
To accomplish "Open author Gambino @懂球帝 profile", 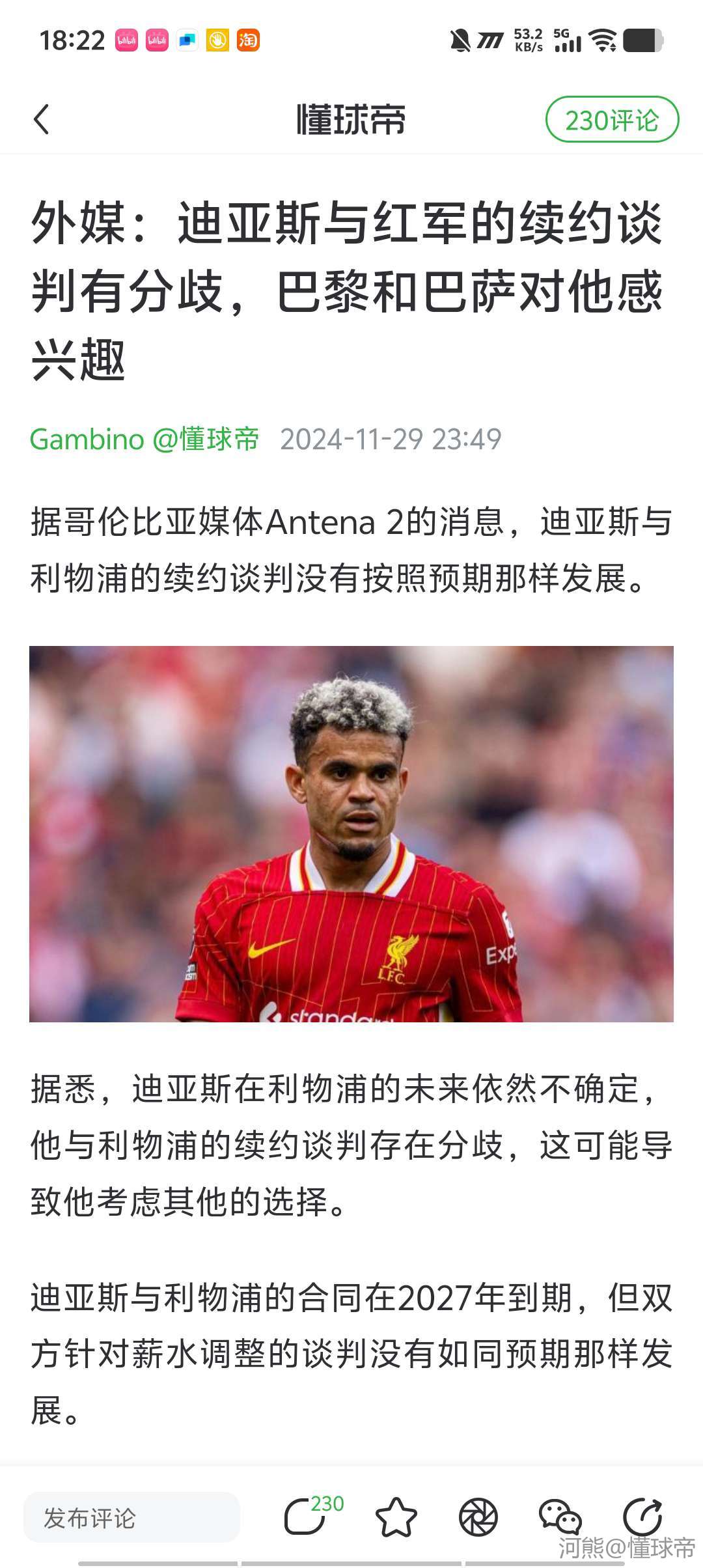I will 145,439.
